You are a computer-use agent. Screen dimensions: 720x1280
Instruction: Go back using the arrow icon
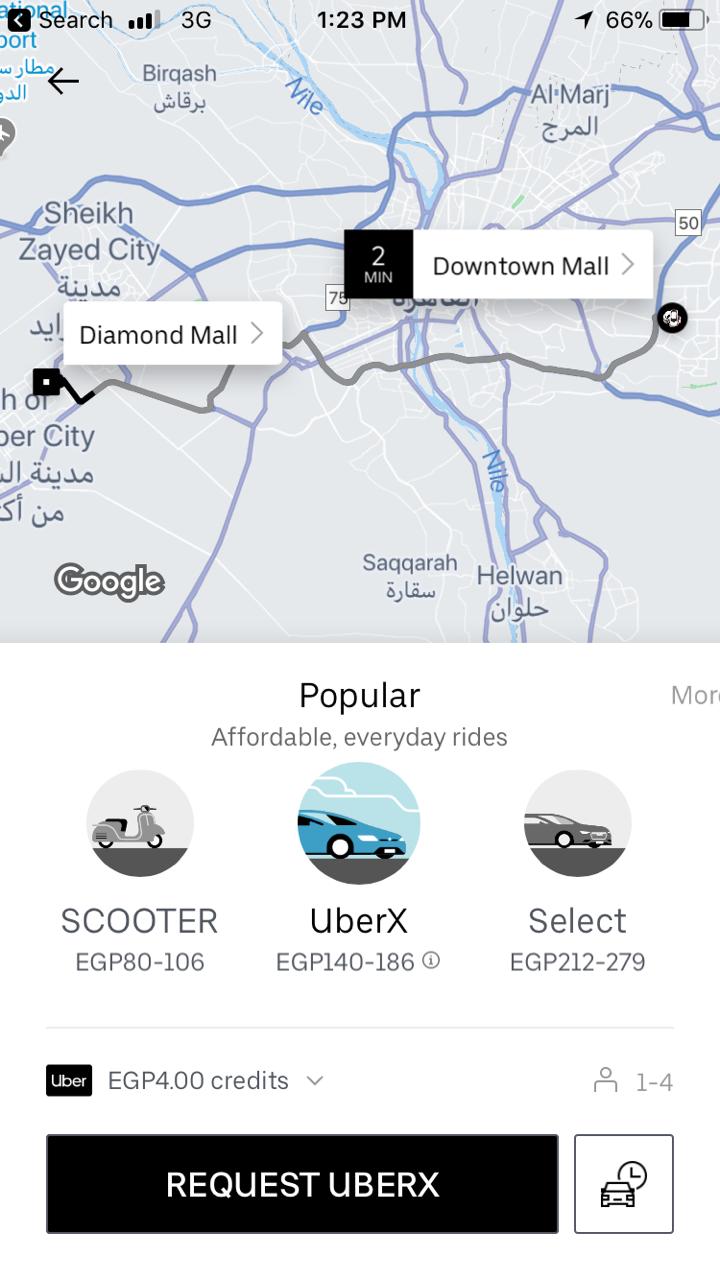(x=63, y=81)
